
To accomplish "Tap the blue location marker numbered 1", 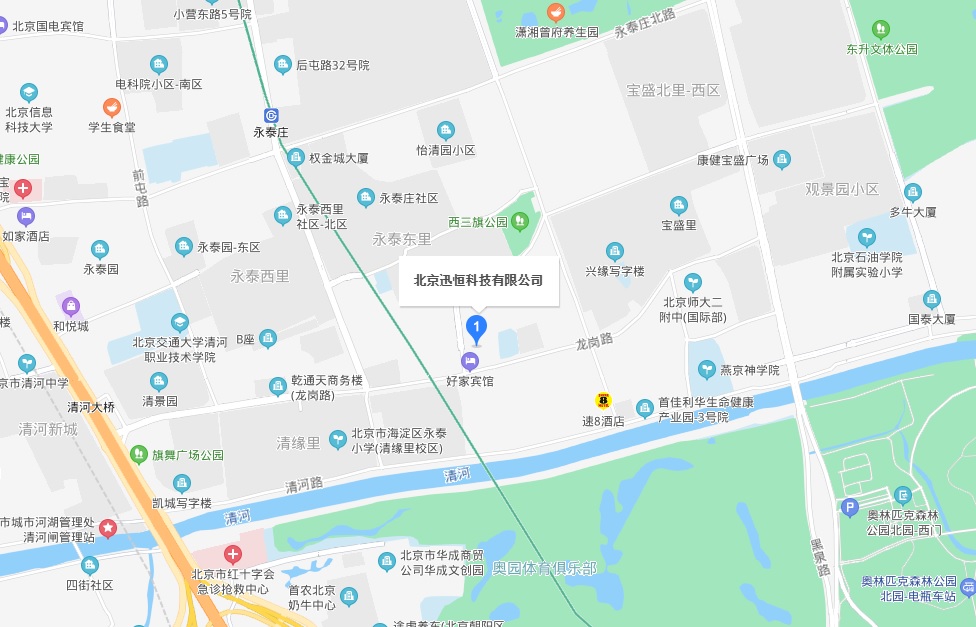I will [x=478, y=326].
